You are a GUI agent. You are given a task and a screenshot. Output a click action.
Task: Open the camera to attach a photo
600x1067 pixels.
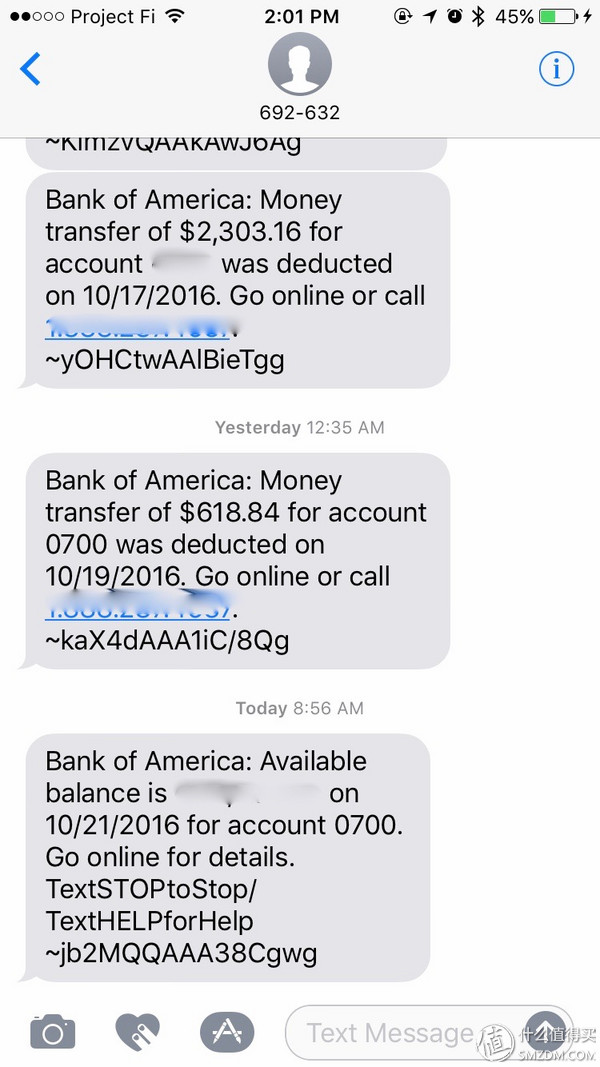pyautogui.click(x=52, y=1032)
